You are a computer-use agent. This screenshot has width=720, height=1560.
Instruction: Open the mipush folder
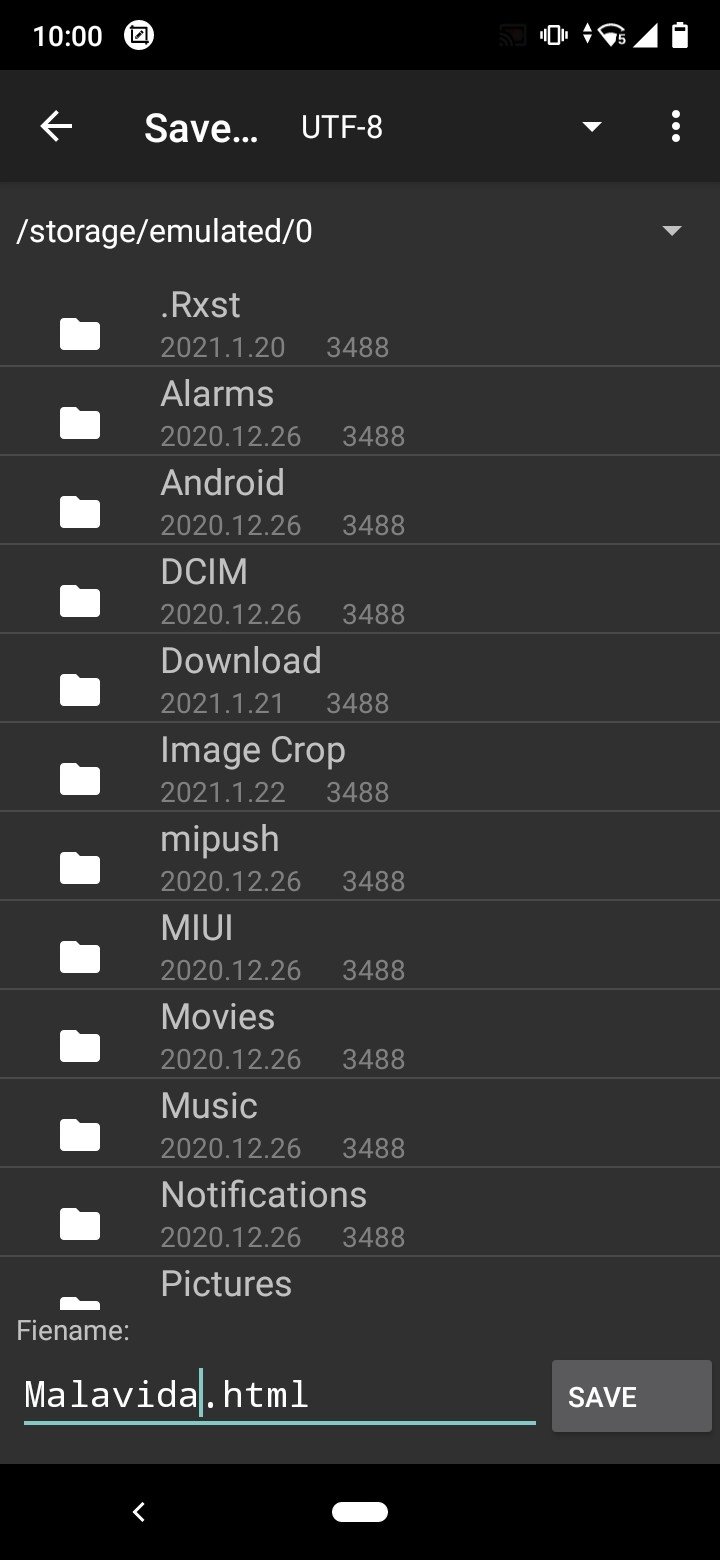pos(360,856)
